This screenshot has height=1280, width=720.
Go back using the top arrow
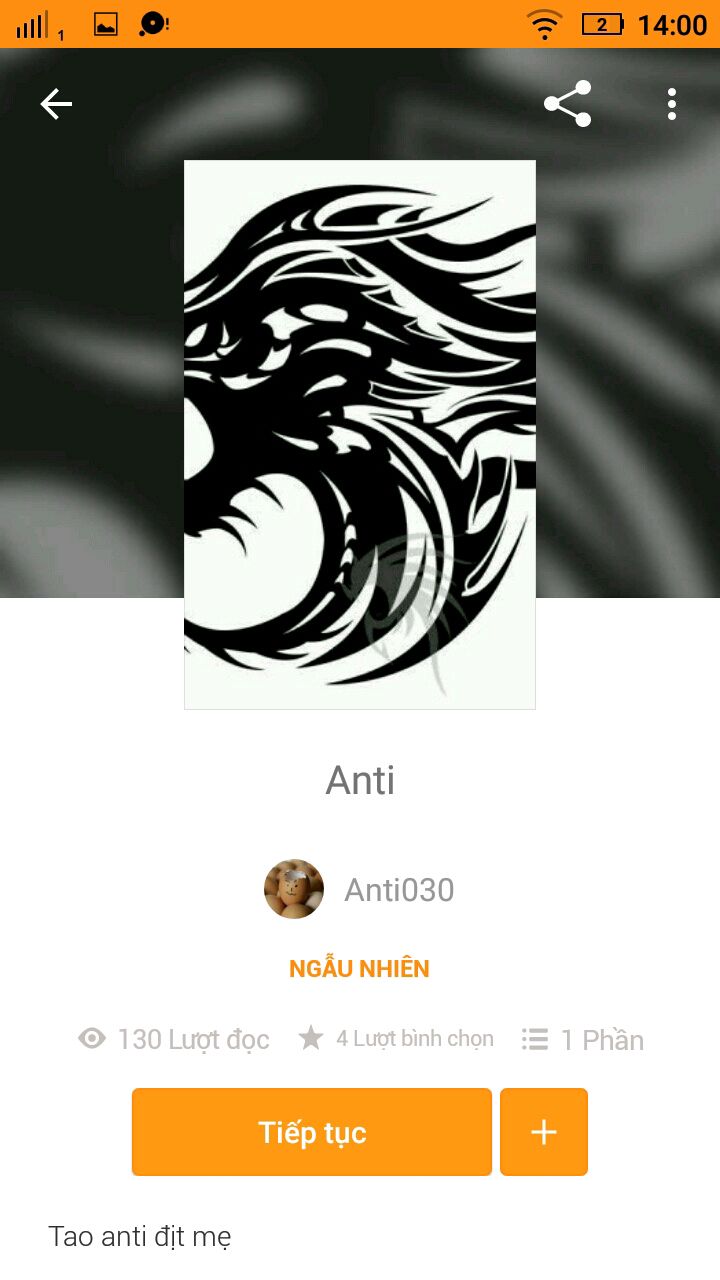tap(56, 104)
